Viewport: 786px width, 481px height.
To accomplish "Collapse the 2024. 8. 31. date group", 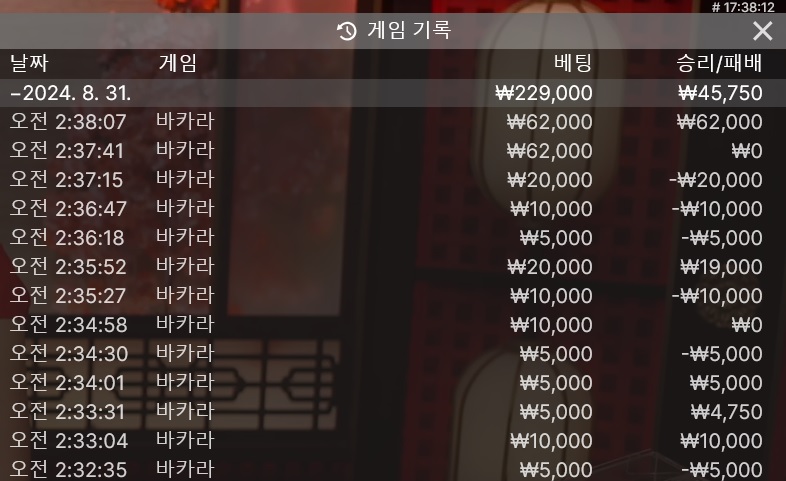I will pos(85,94).
